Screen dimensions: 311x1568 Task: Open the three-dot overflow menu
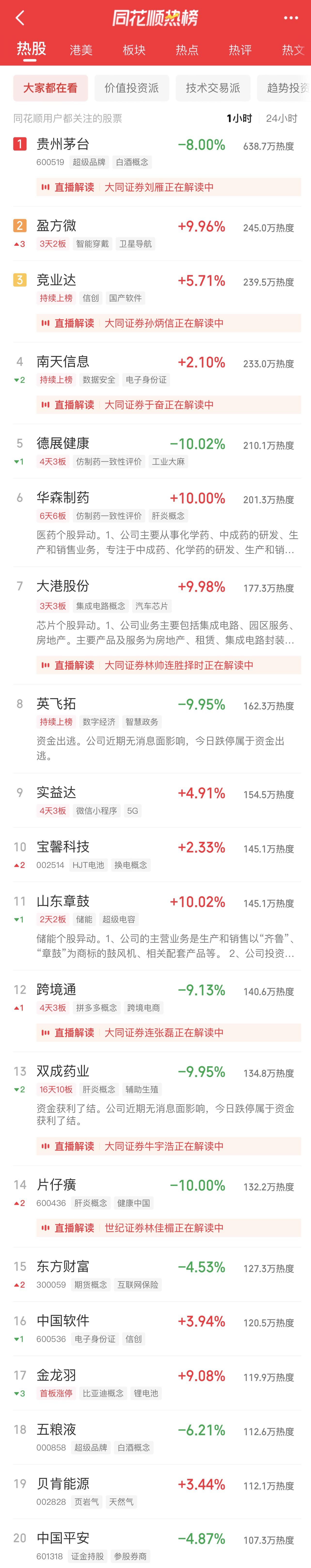tap(291, 18)
